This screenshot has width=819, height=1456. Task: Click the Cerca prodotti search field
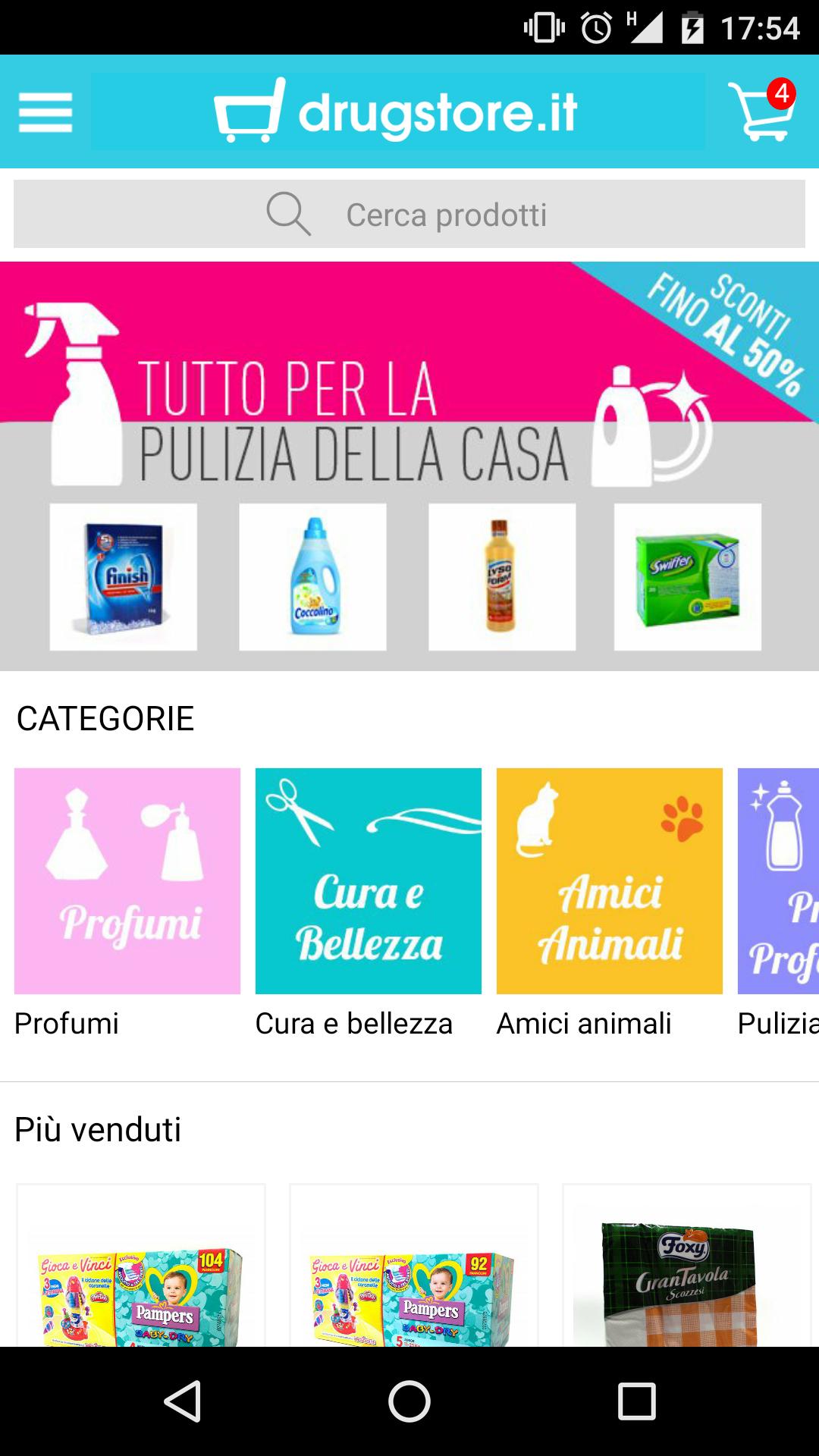click(x=447, y=215)
